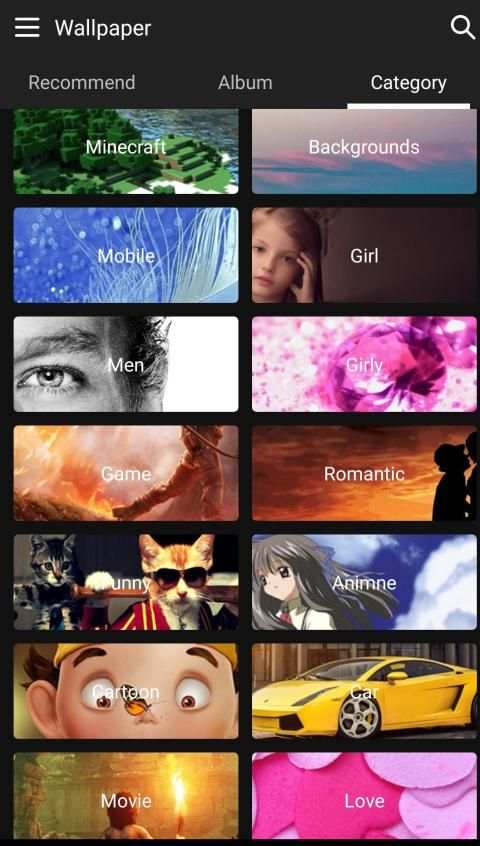The width and height of the screenshot is (480, 846).
Task: Switch to the Album tab
Action: pyautogui.click(x=245, y=83)
